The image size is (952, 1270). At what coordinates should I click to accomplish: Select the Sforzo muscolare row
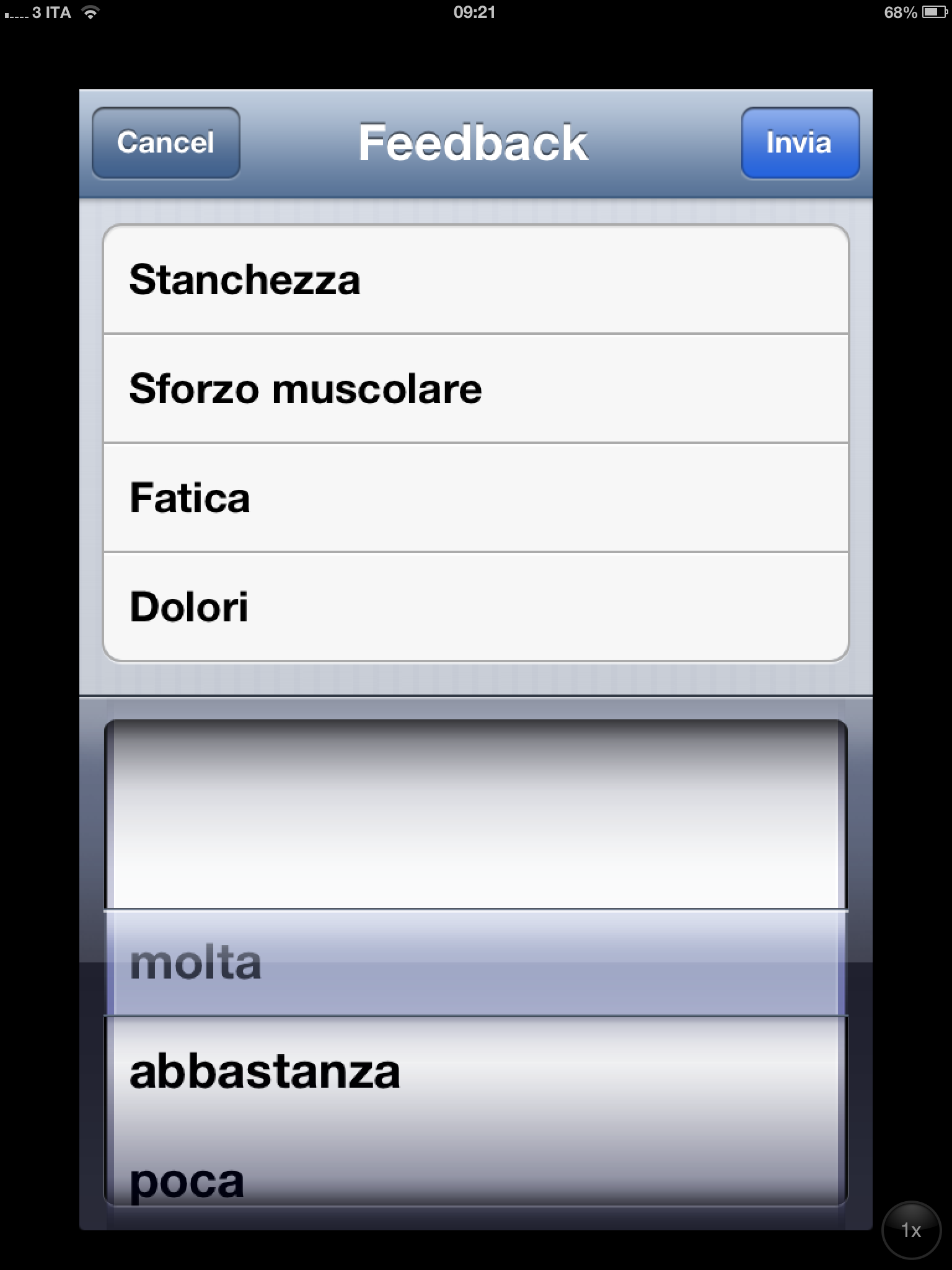(475, 389)
